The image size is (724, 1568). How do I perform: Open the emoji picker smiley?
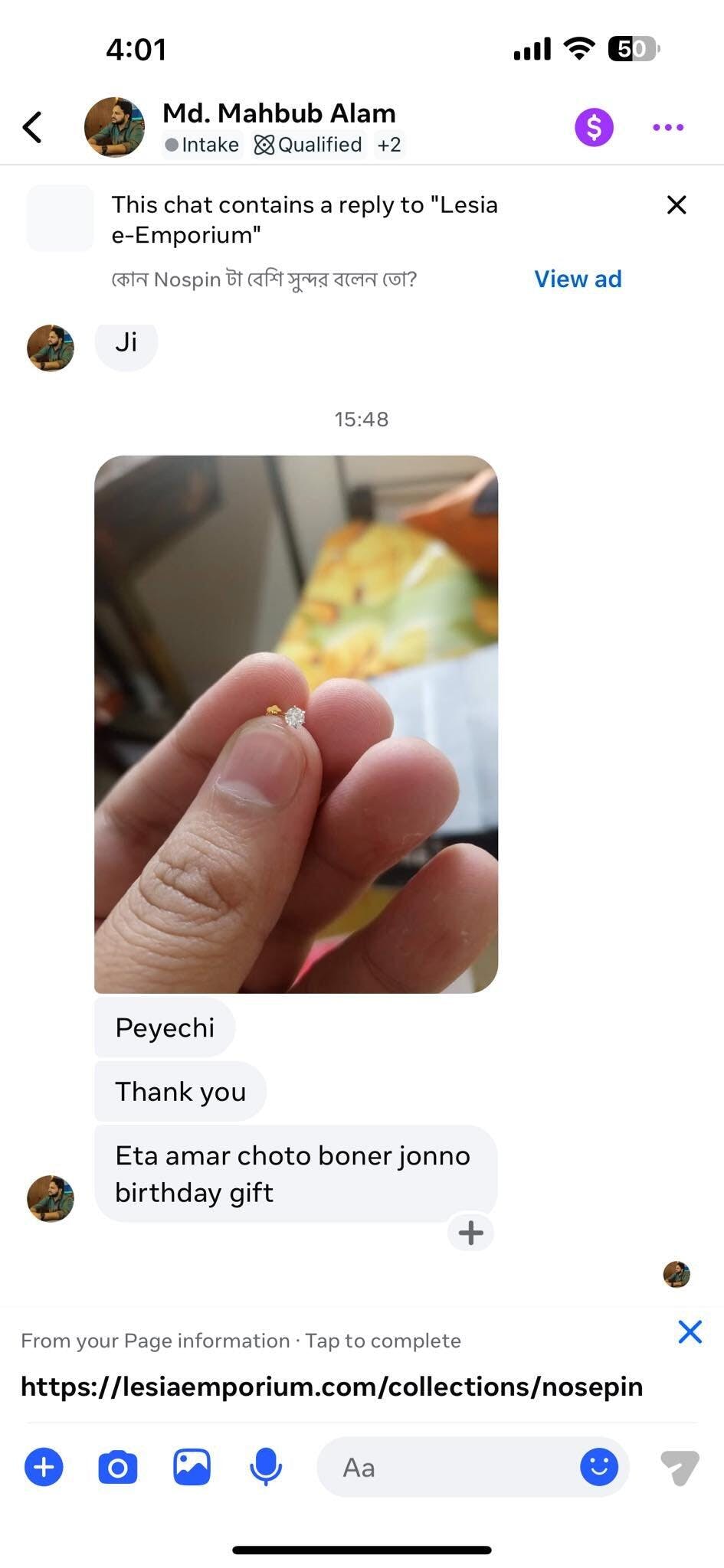coord(598,1467)
